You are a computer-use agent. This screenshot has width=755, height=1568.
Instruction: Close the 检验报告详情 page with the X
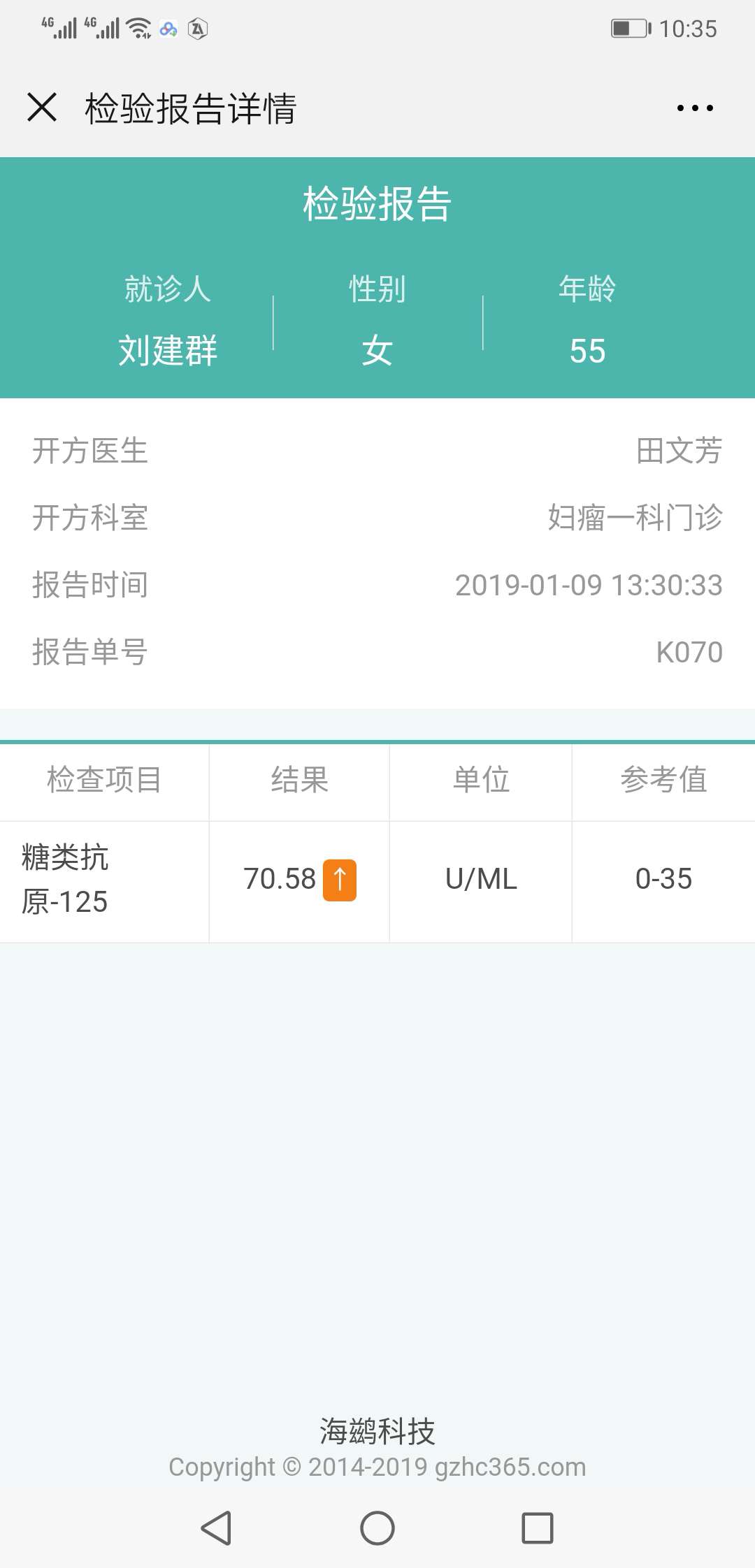pos(43,107)
